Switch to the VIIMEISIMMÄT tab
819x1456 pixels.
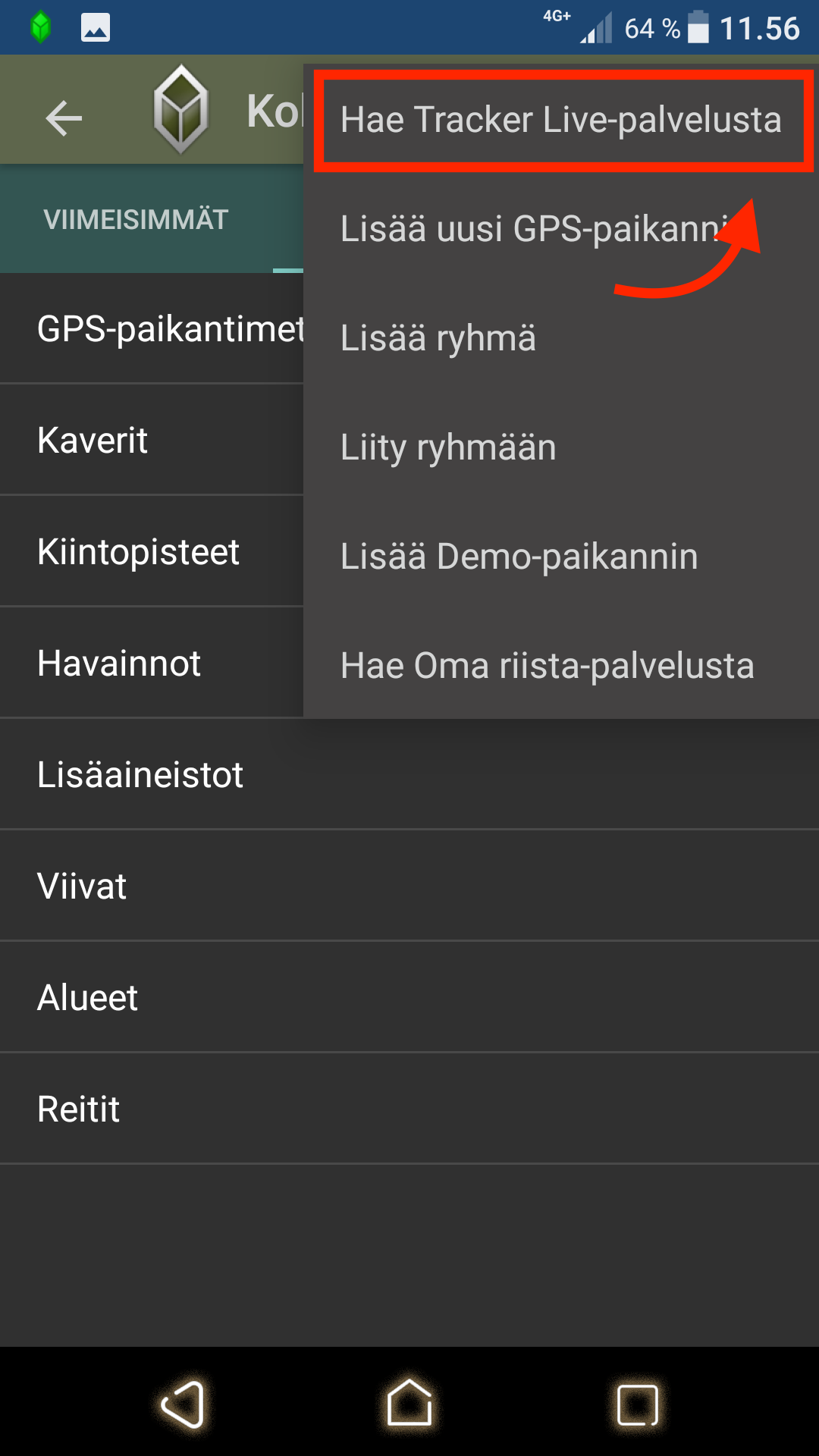coord(136,220)
